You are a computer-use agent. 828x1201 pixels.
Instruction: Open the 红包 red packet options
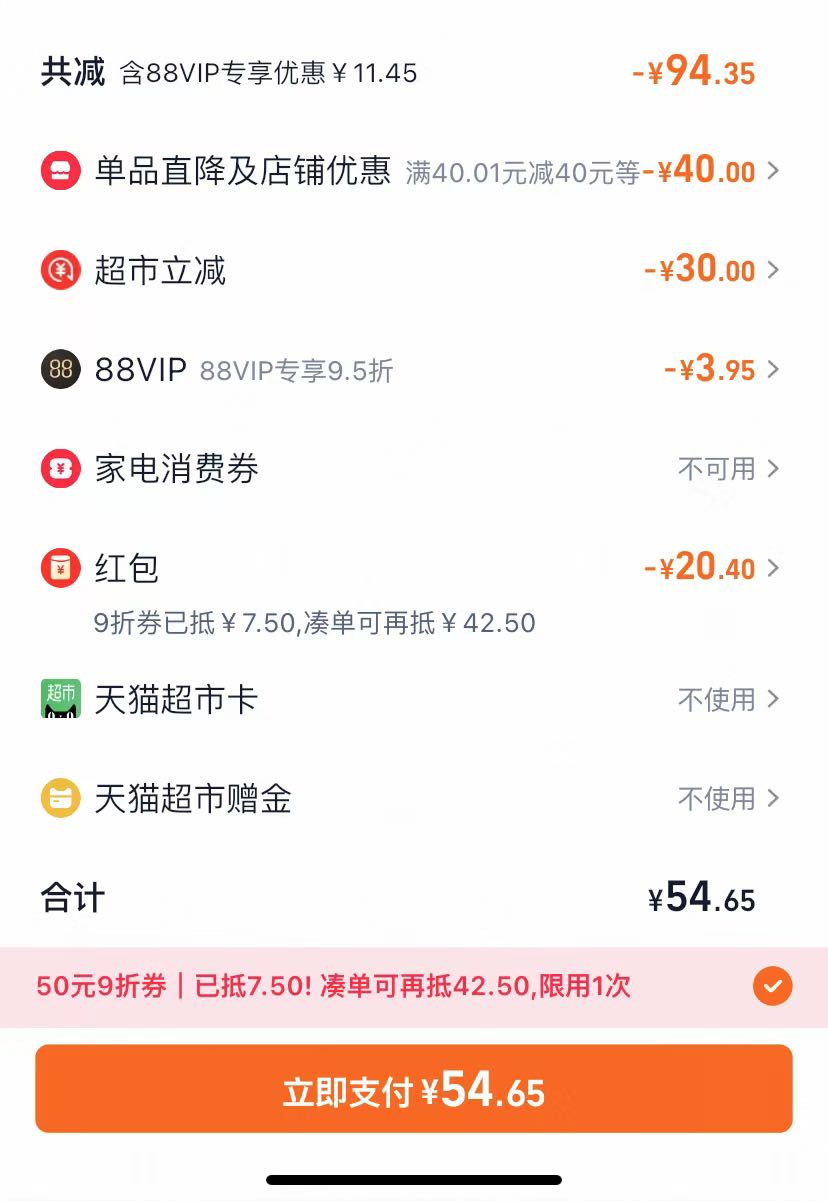pyautogui.click(x=414, y=590)
